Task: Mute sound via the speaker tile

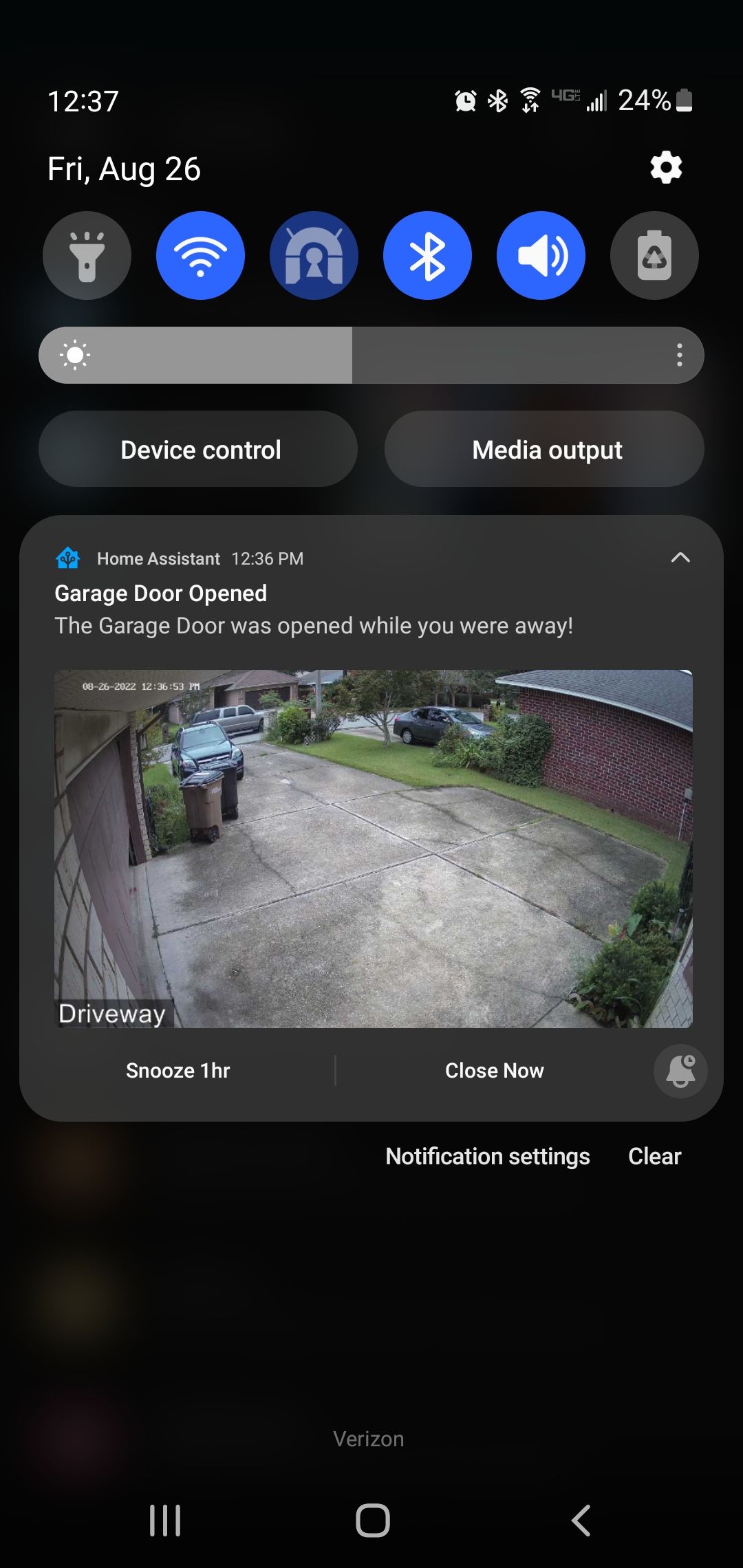Action: point(541,254)
